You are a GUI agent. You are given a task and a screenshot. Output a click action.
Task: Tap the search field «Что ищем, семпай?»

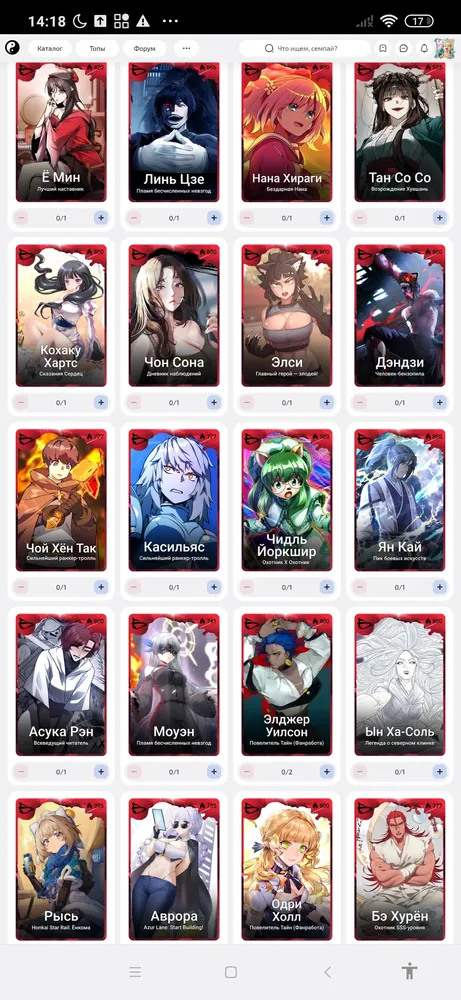pos(304,48)
